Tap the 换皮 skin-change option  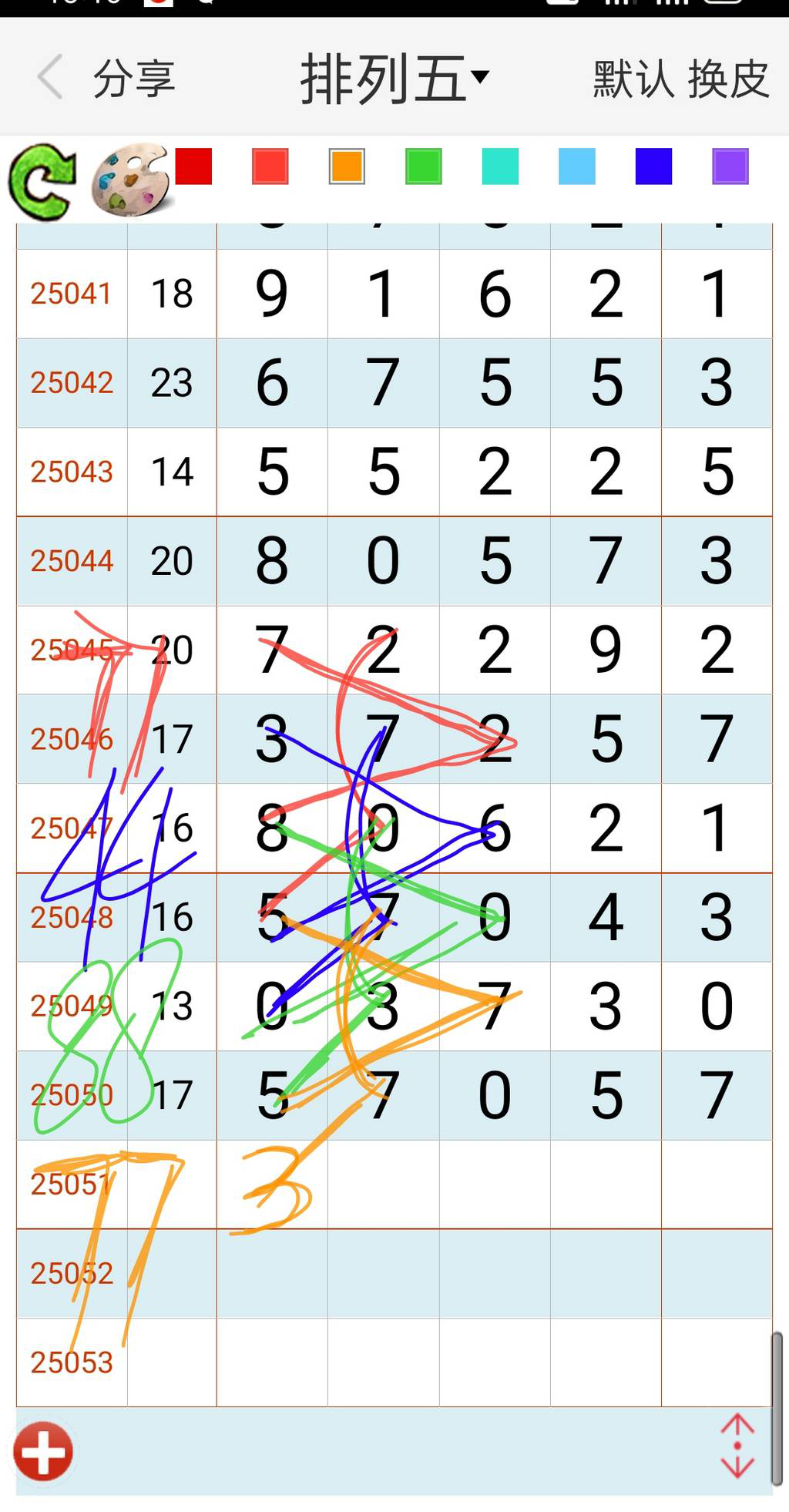[x=727, y=77]
